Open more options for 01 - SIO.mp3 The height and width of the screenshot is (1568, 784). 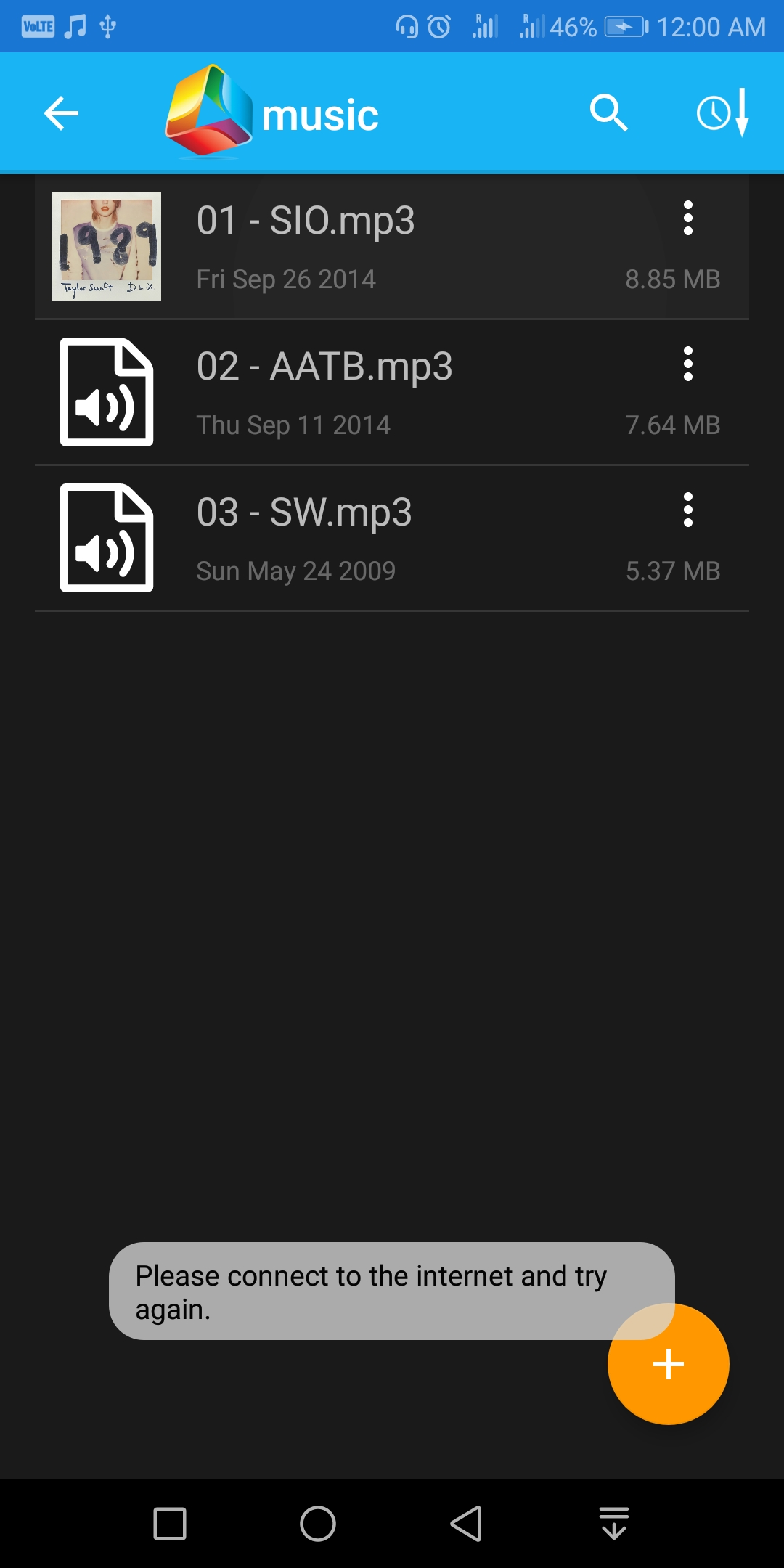pyautogui.click(x=688, y=219)
